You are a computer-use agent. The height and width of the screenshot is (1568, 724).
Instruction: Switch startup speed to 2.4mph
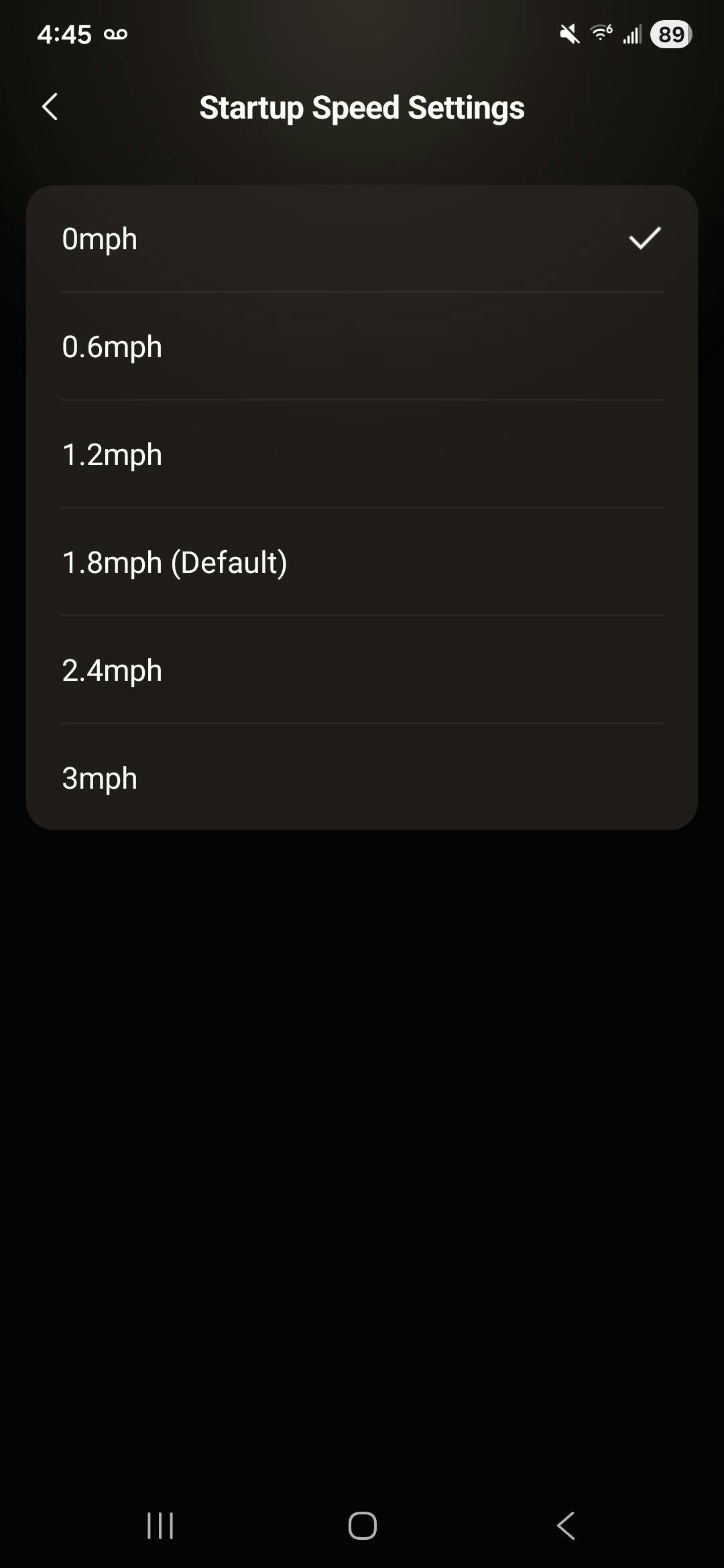click(362, 671)
